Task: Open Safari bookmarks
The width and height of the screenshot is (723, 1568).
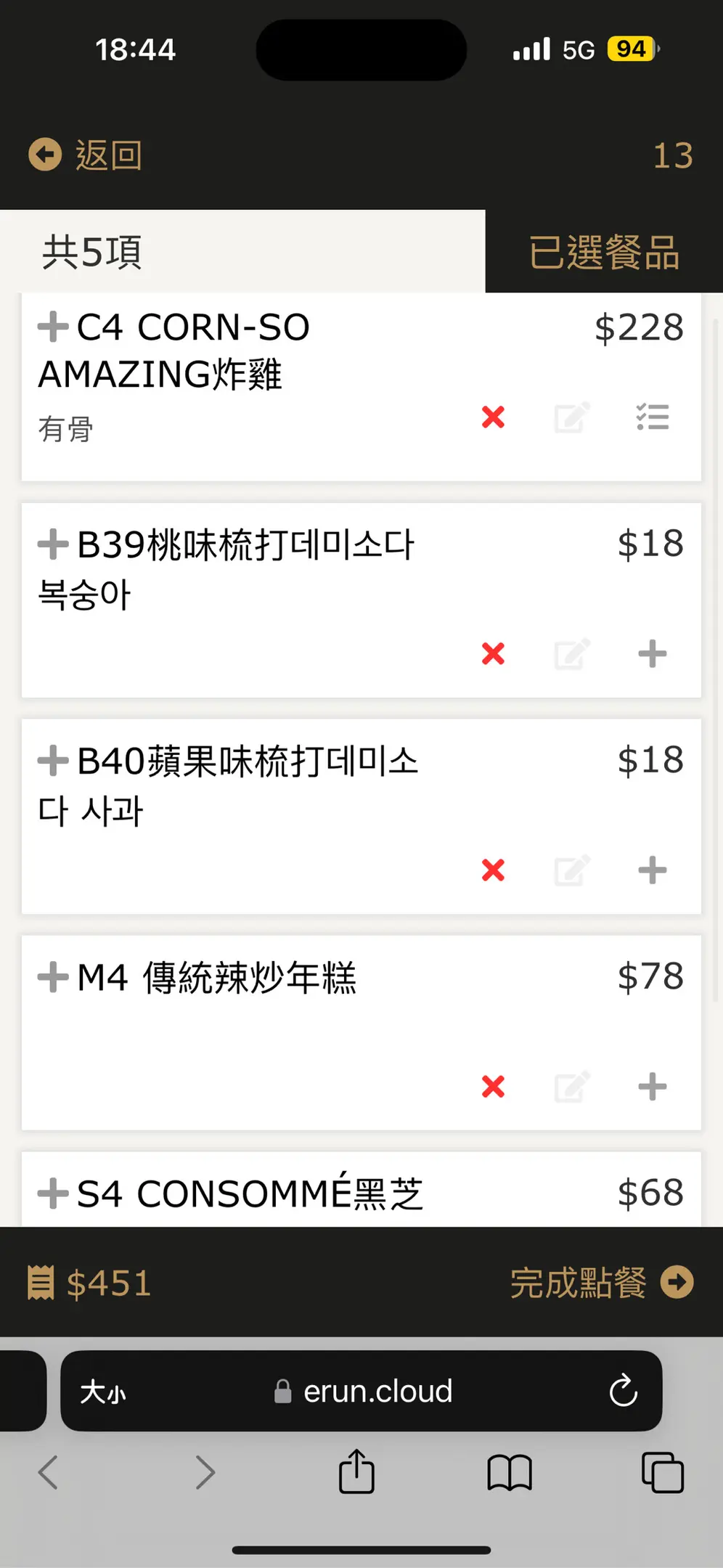Action: tap(510, 1472)
